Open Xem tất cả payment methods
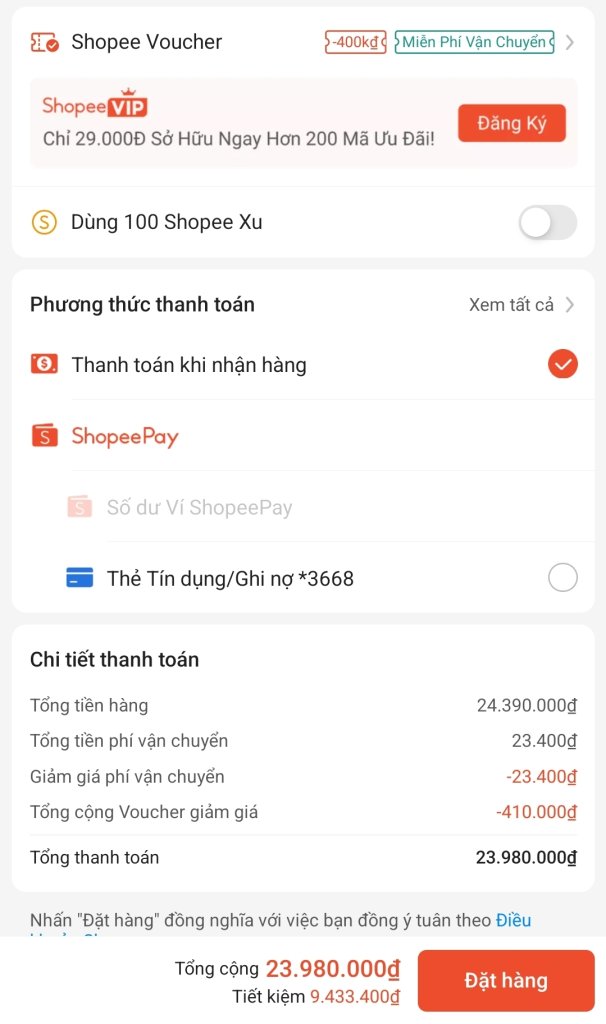The image size is (606, 1024). (x=521, y=305)
